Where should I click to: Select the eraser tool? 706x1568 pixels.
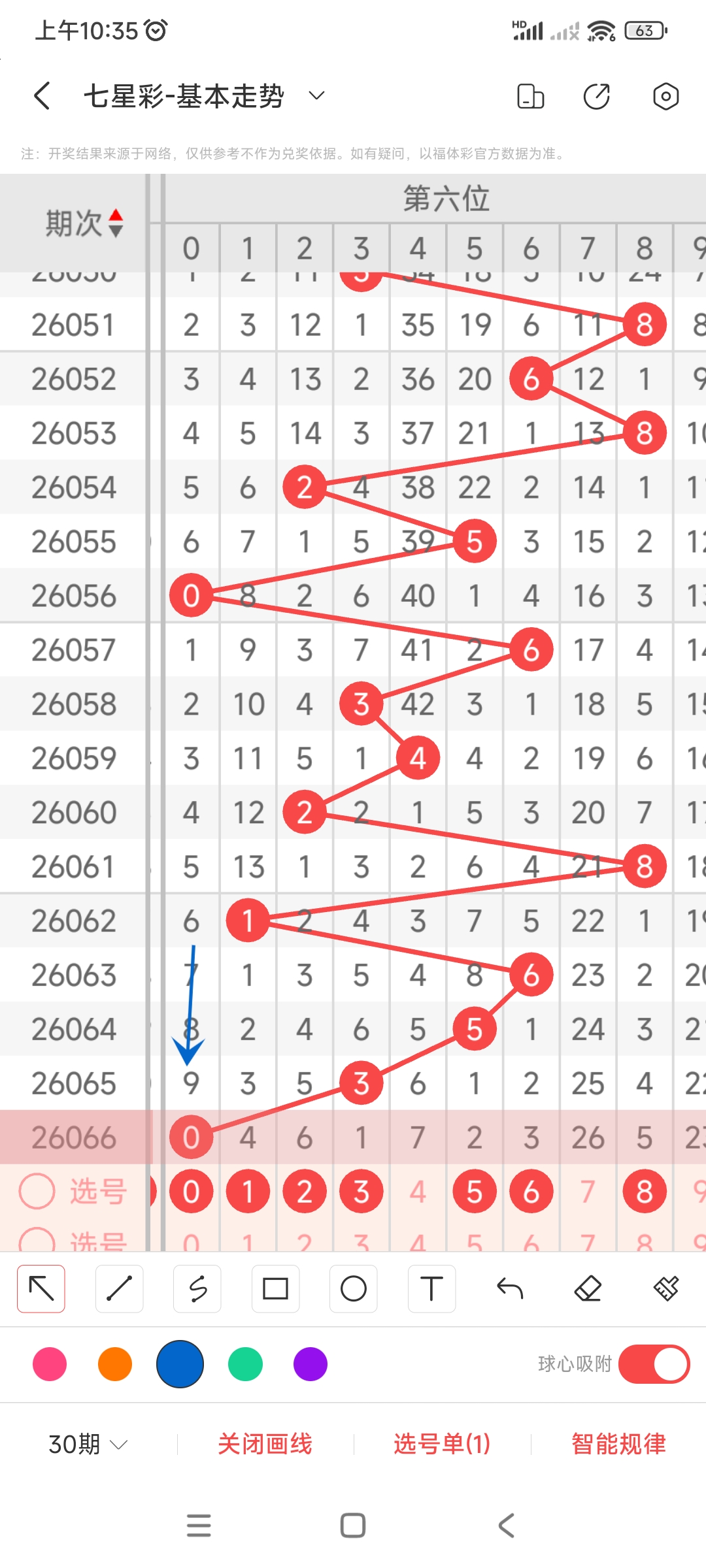tap(588, 1288)
